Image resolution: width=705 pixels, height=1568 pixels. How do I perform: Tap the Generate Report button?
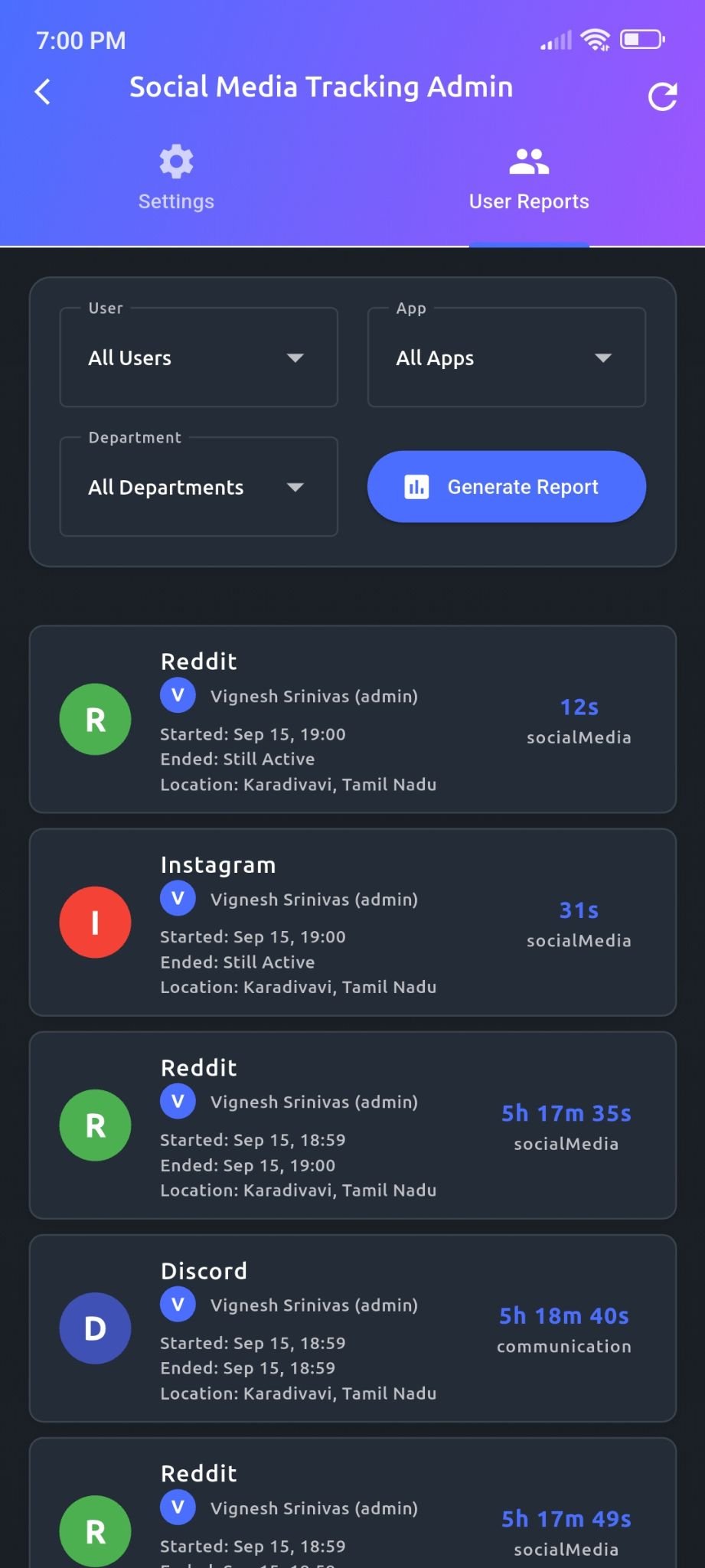click(x=507, y=487)
